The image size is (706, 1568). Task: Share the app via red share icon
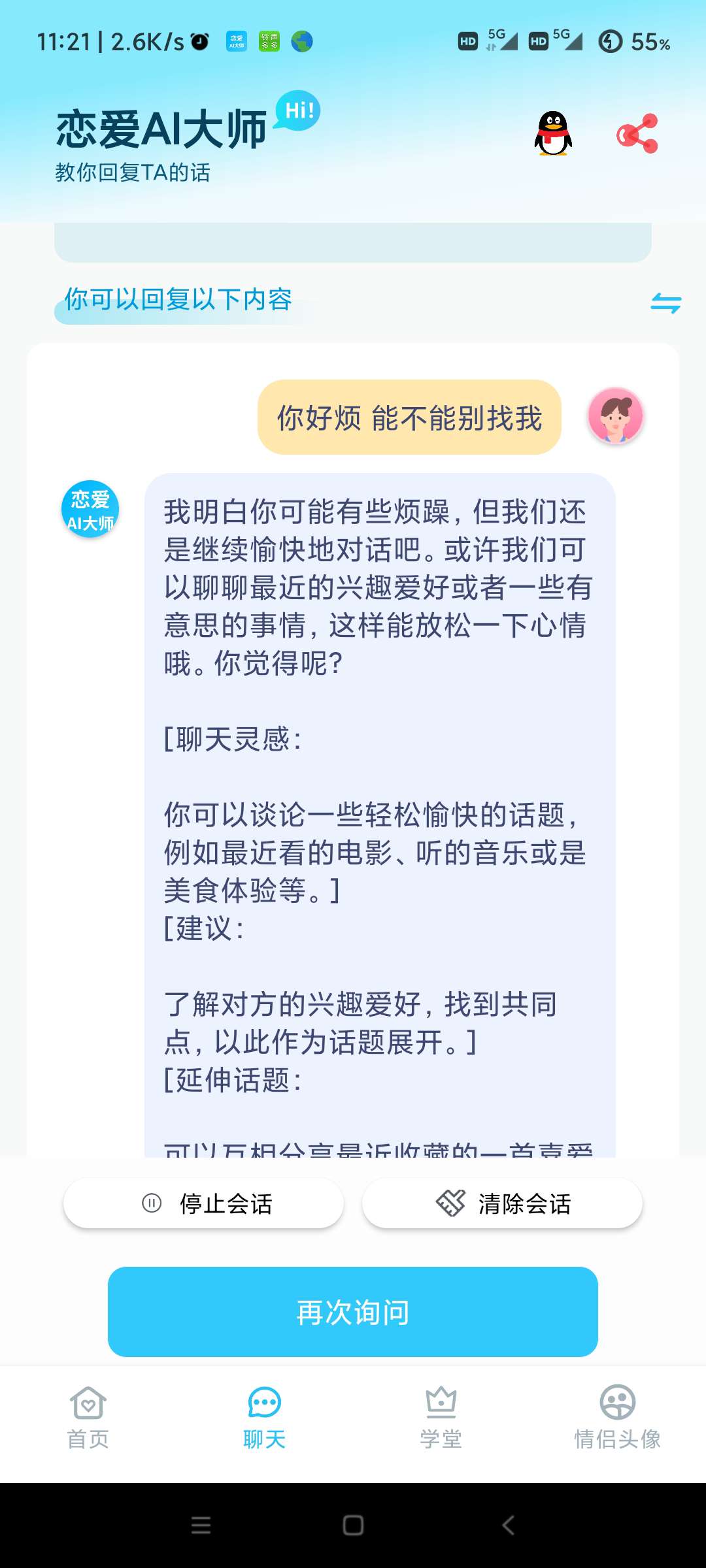coord(637,134)
